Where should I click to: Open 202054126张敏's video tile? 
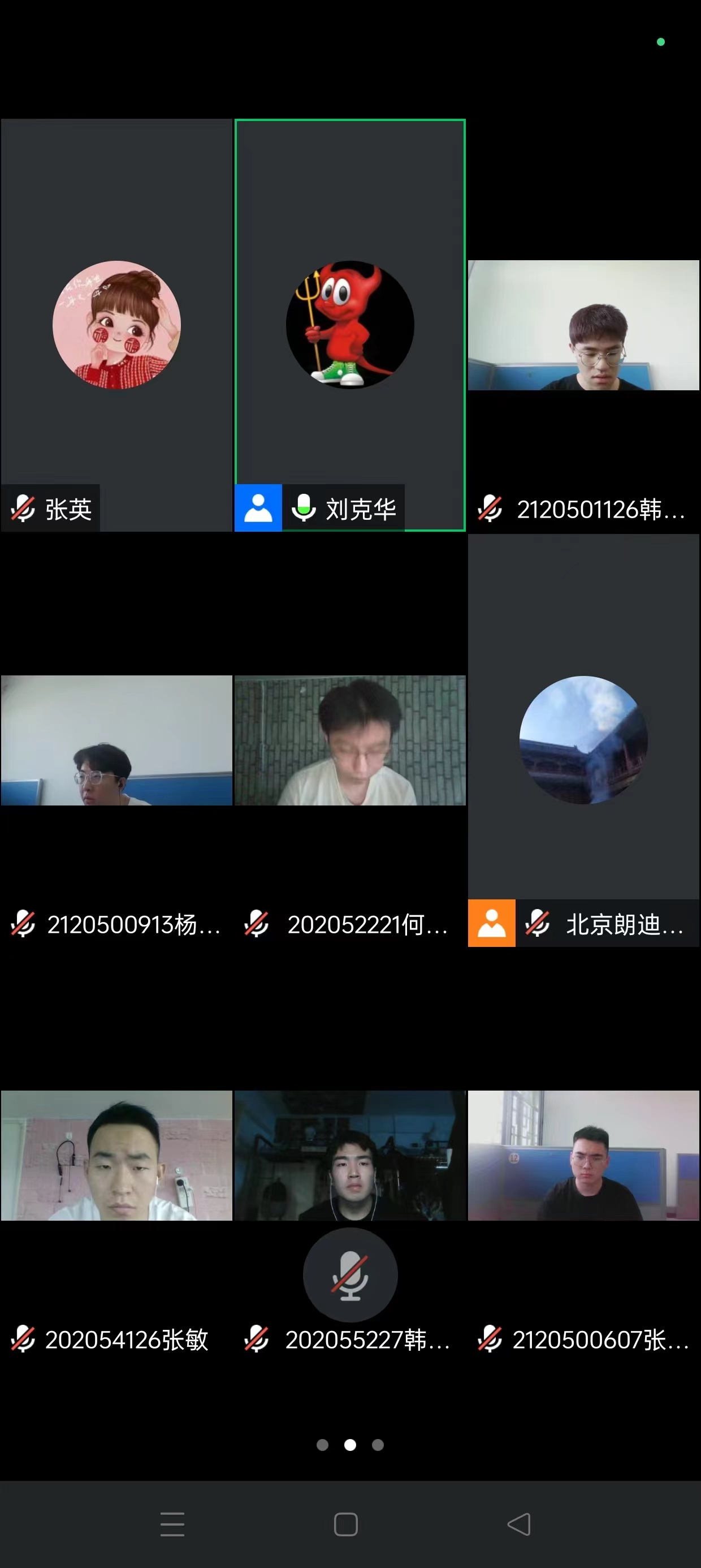(116, 1155)
